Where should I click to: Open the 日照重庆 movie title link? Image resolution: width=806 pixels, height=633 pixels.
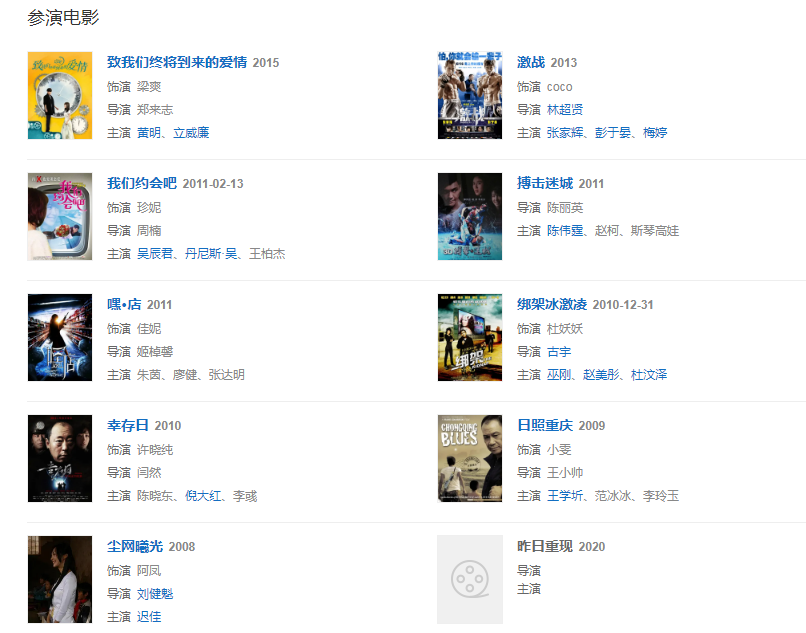(x=545, y=425)
